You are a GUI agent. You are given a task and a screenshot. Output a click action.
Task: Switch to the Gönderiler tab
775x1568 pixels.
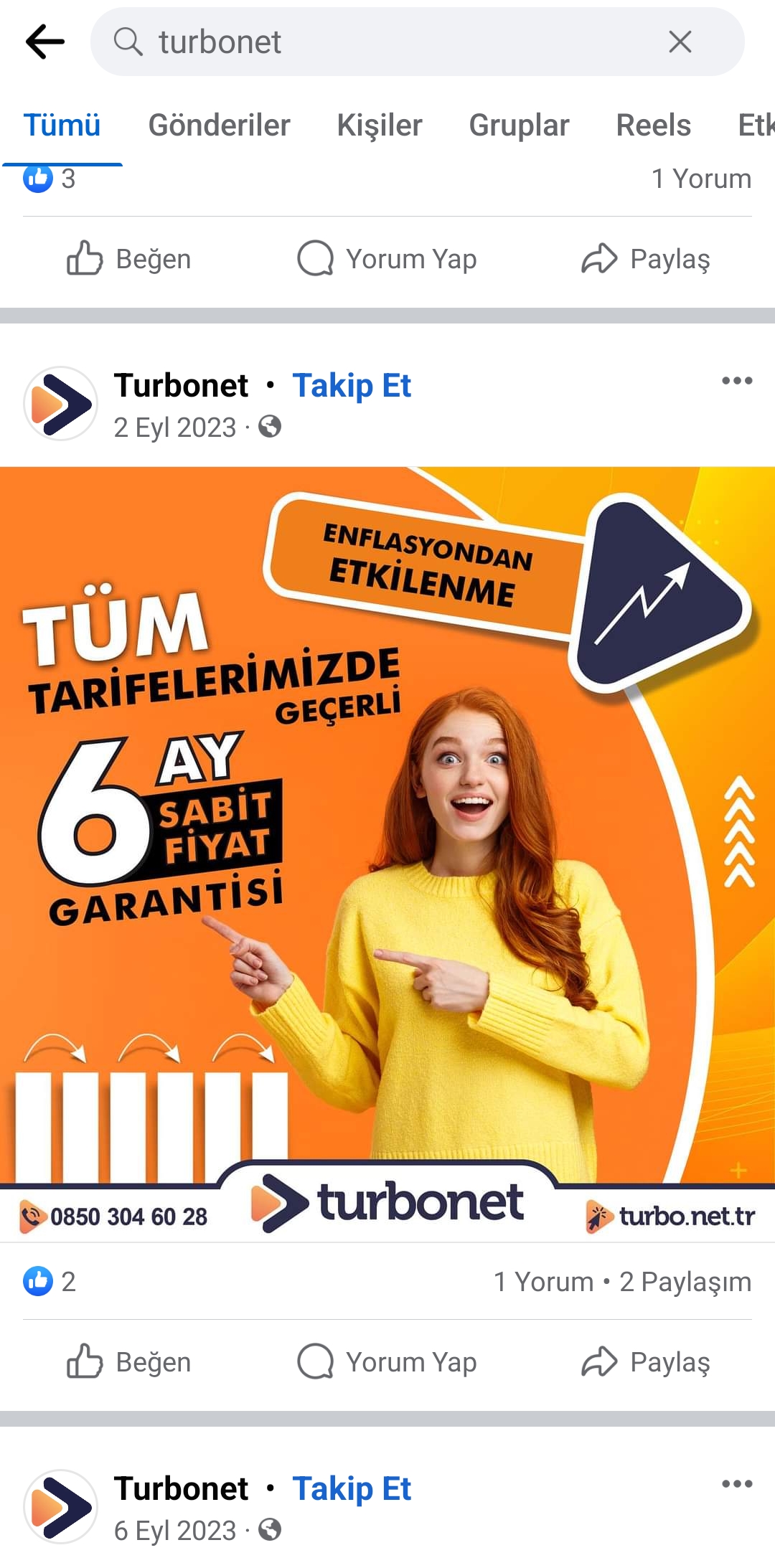coord(219,125)
